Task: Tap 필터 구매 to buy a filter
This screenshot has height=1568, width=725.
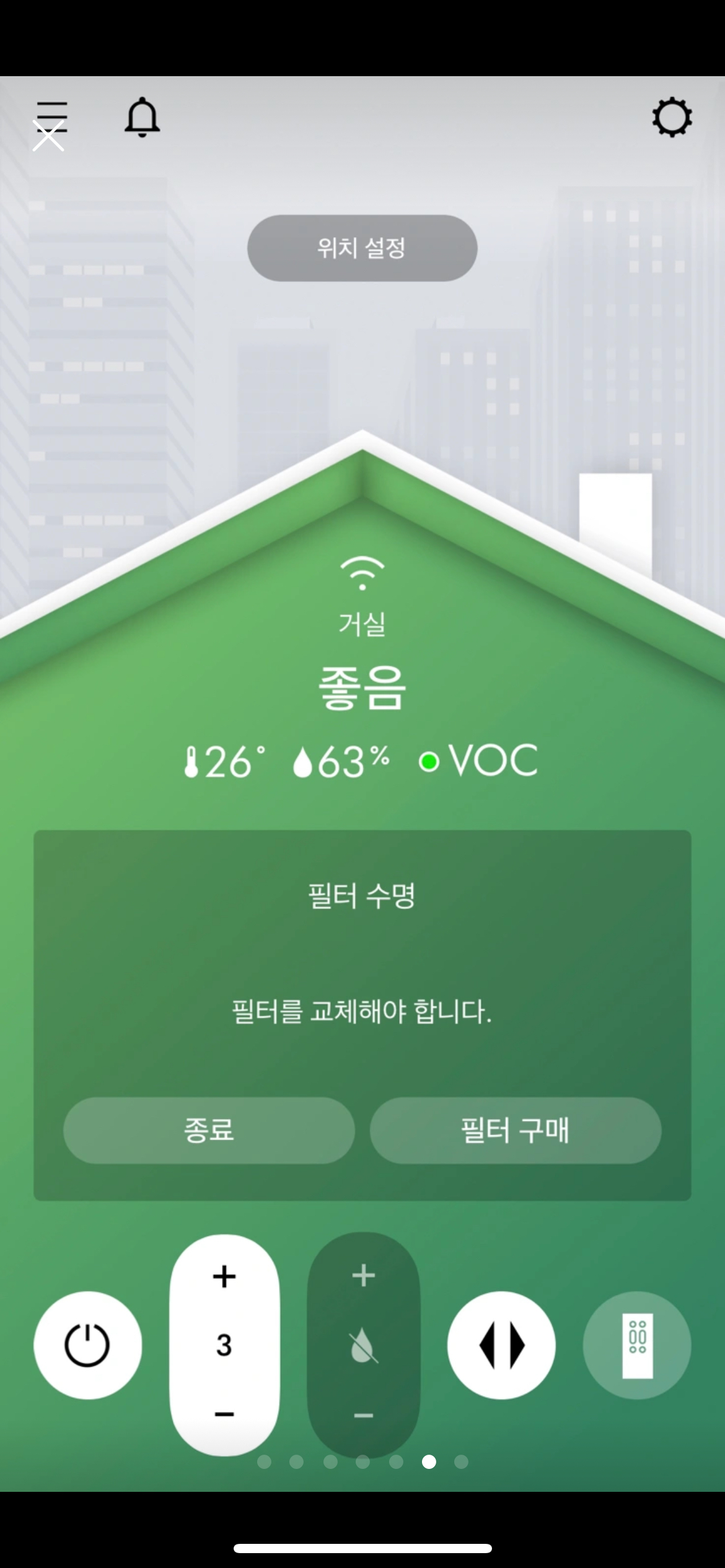Action: pyautogui.click(x=515, y=1130)
